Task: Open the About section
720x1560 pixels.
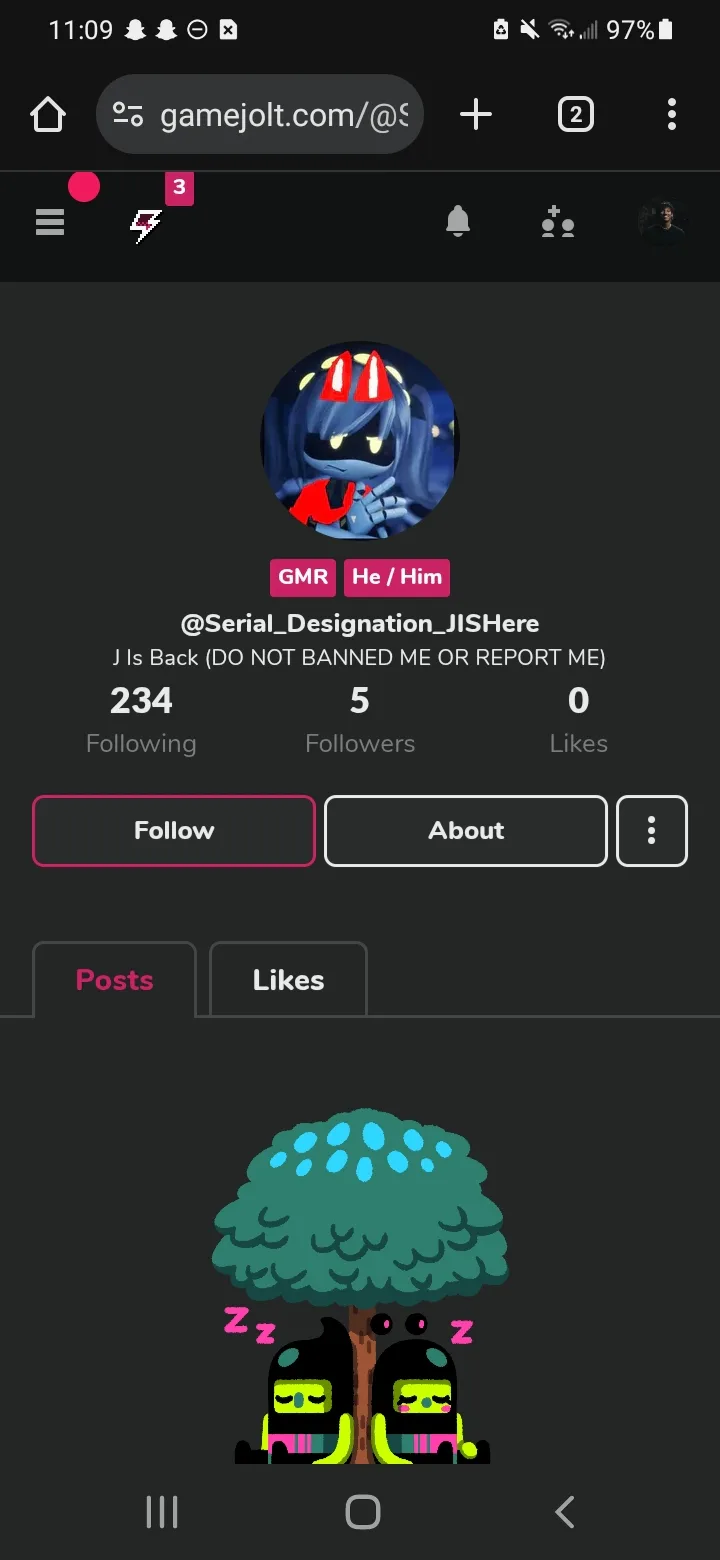Action: (x=466, y=830)
